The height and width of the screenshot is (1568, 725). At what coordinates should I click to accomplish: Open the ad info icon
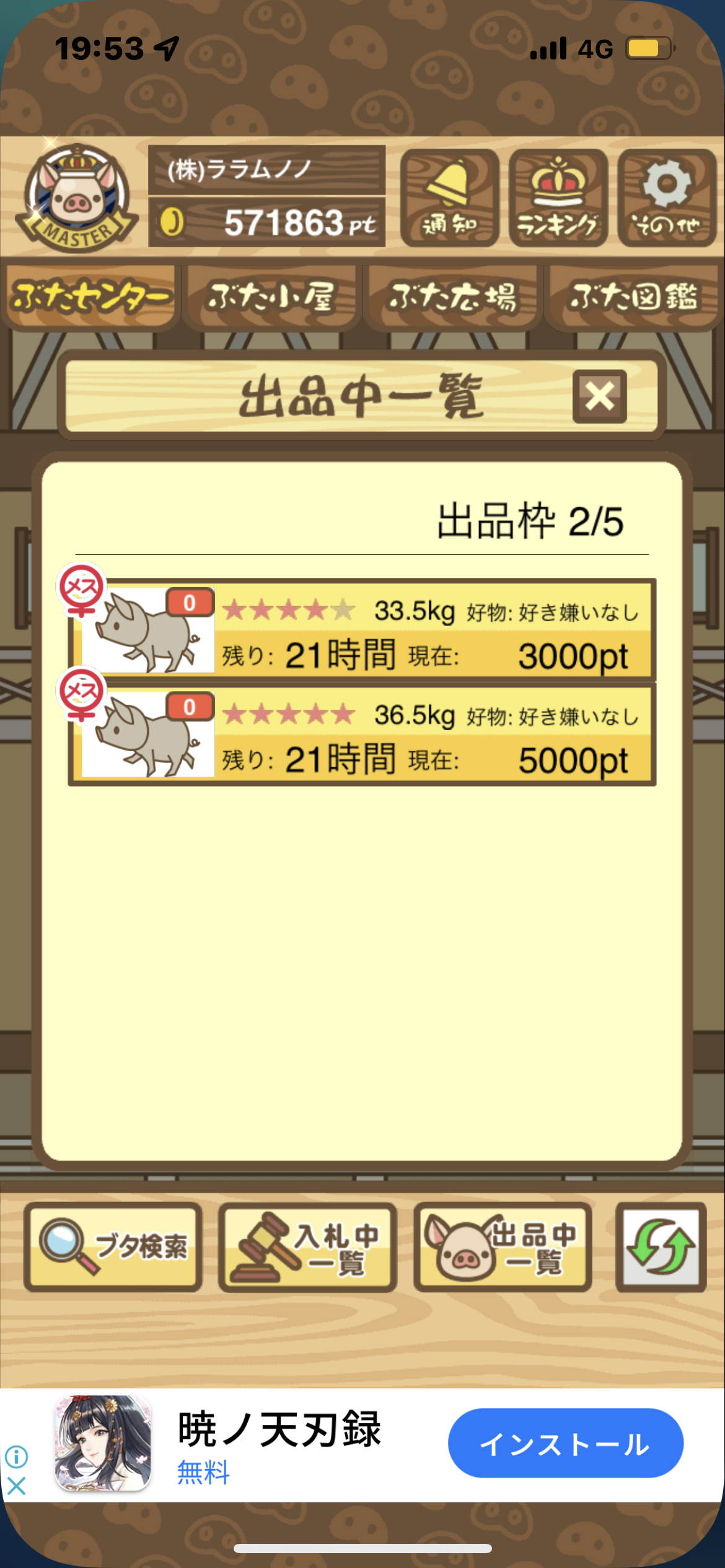17,1457
